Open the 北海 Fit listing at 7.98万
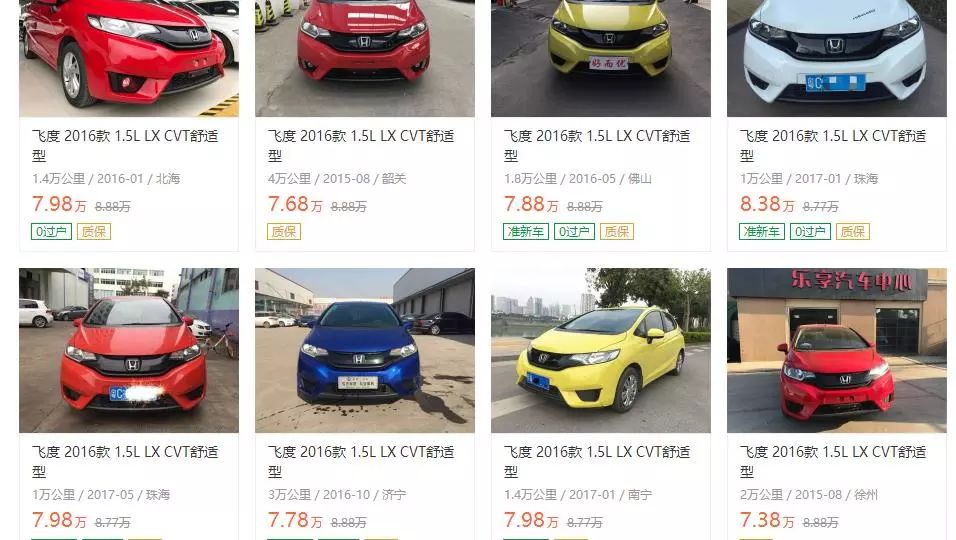 [x=128, y=145]
